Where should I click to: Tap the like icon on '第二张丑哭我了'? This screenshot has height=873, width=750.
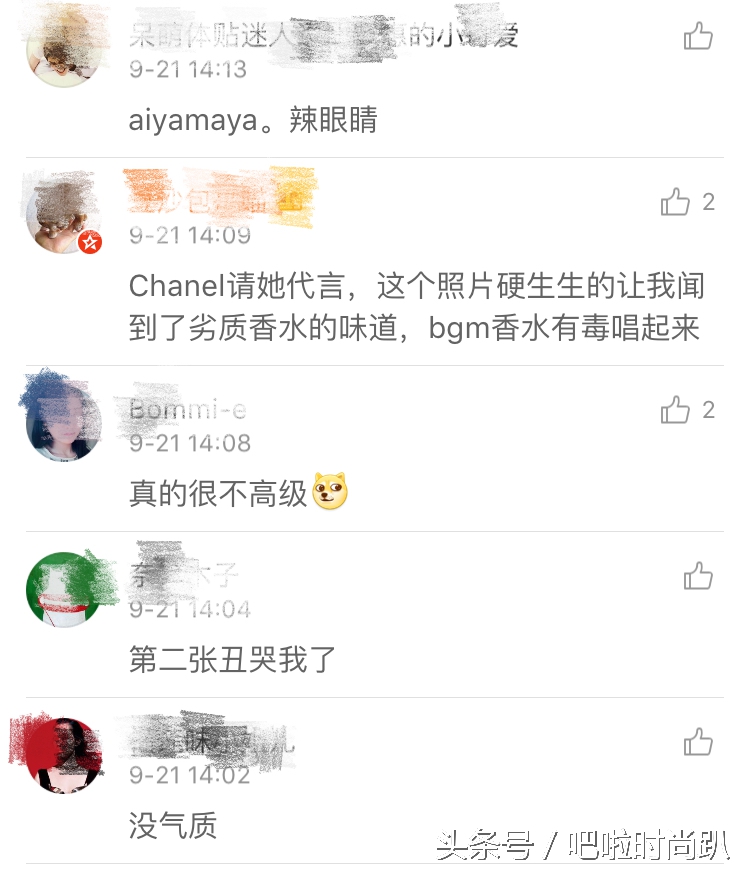[x=697, y=575]
